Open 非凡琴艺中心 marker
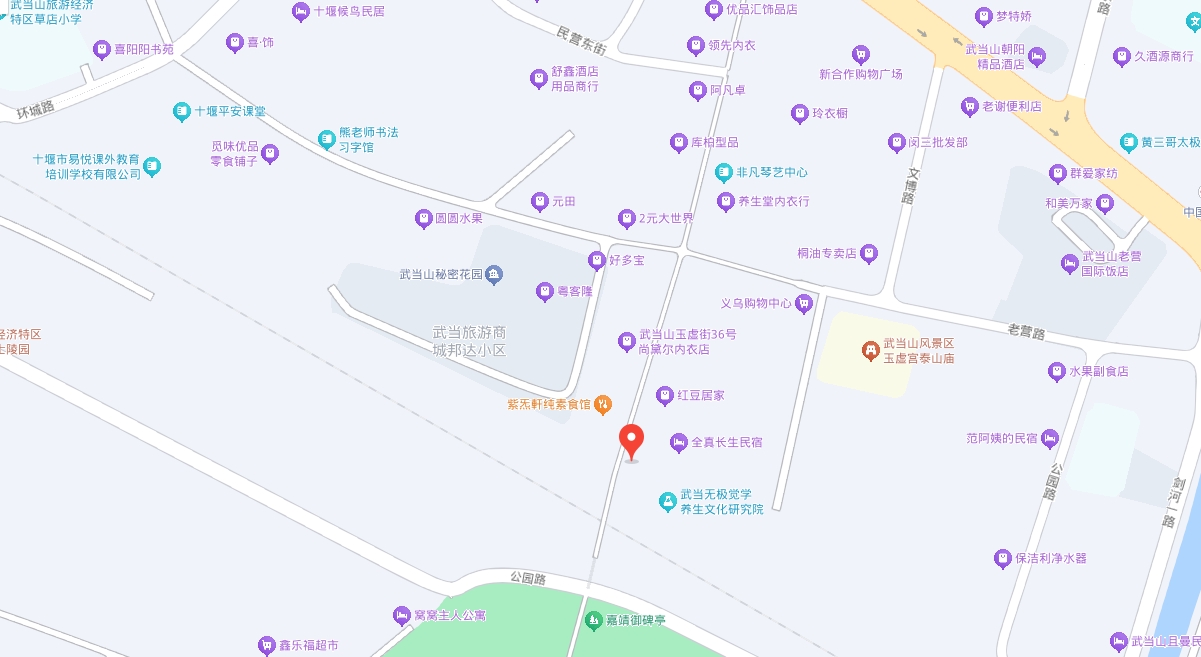 [x=724, y=173]
